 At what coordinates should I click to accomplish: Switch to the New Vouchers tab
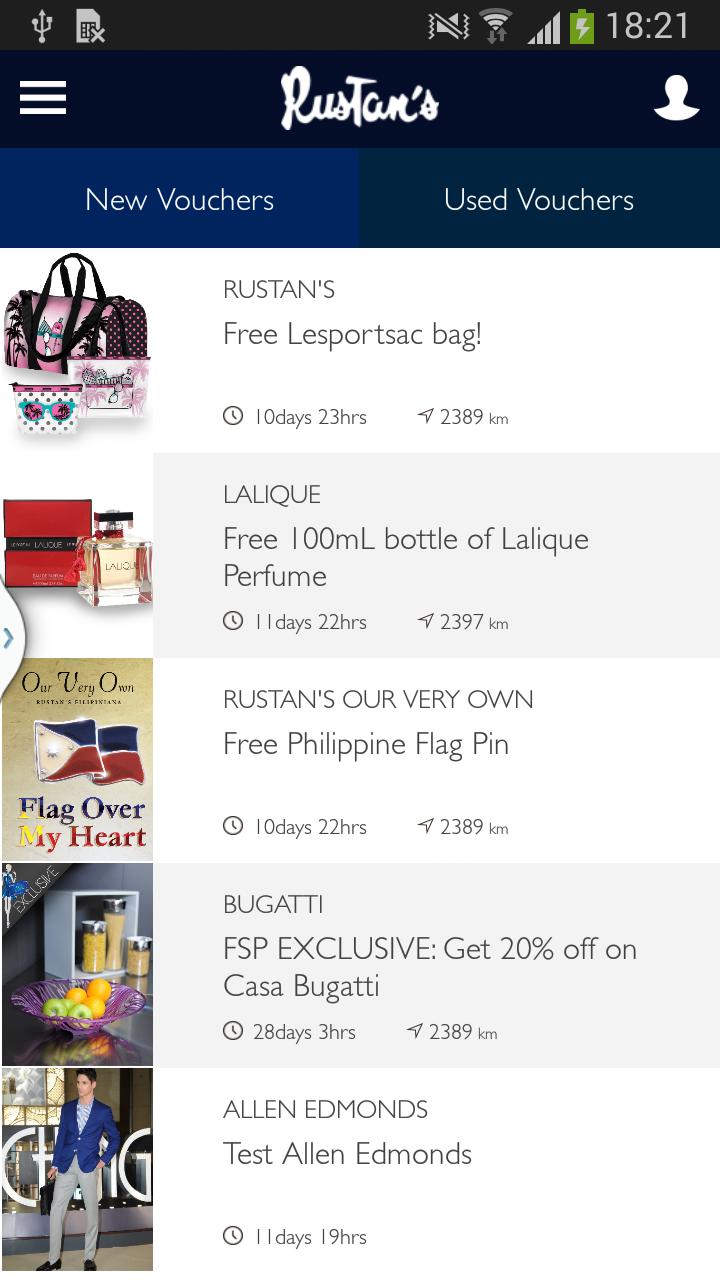pyautogui.click(x=180, y=199)
